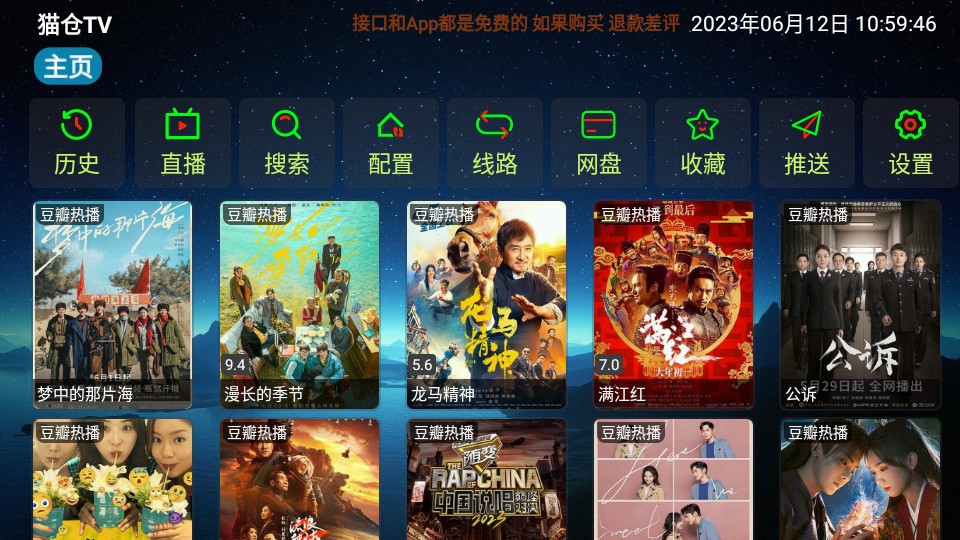
Task: Open the RAP of China show card
Action: (486, 480)
